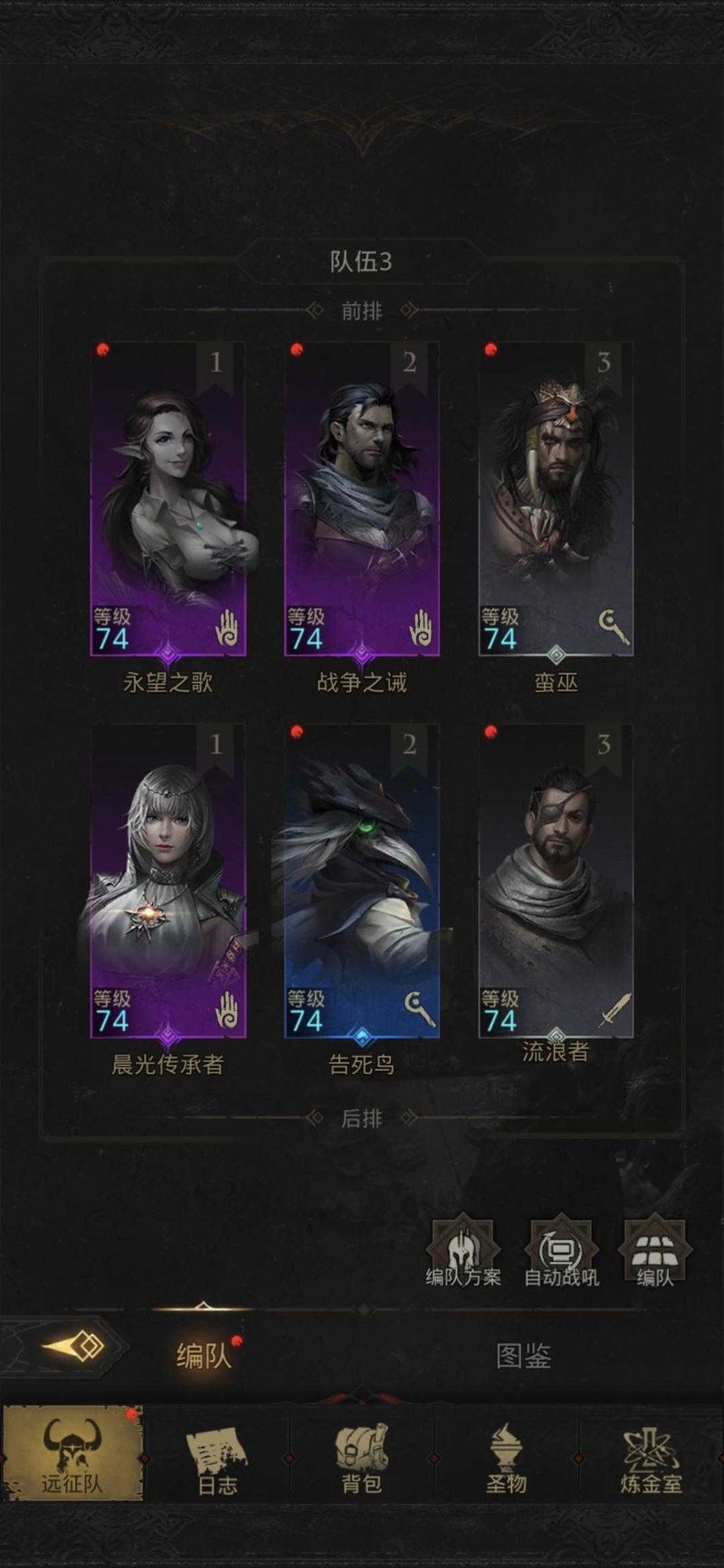Open 编队方案 formation plans

pos(463,1252)
